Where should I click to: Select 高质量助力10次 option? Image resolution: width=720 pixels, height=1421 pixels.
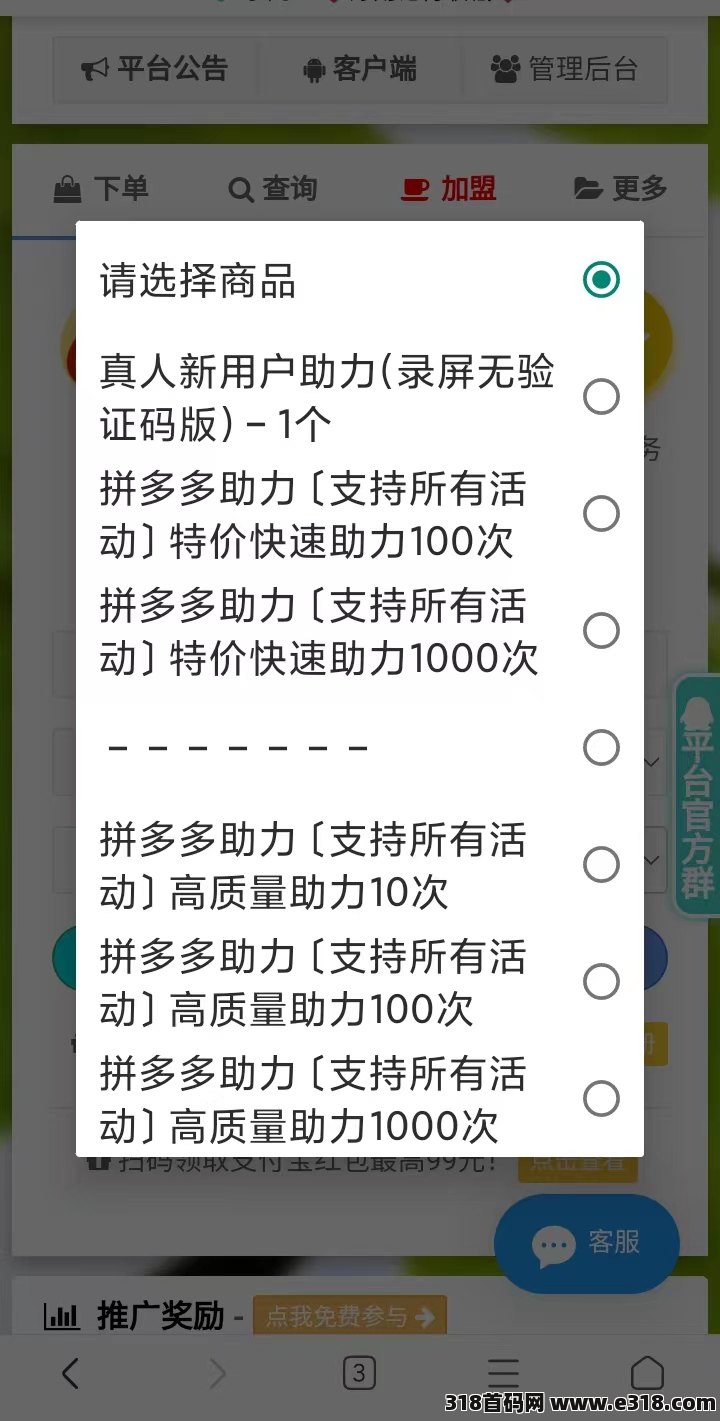click(x=601, y=865)
